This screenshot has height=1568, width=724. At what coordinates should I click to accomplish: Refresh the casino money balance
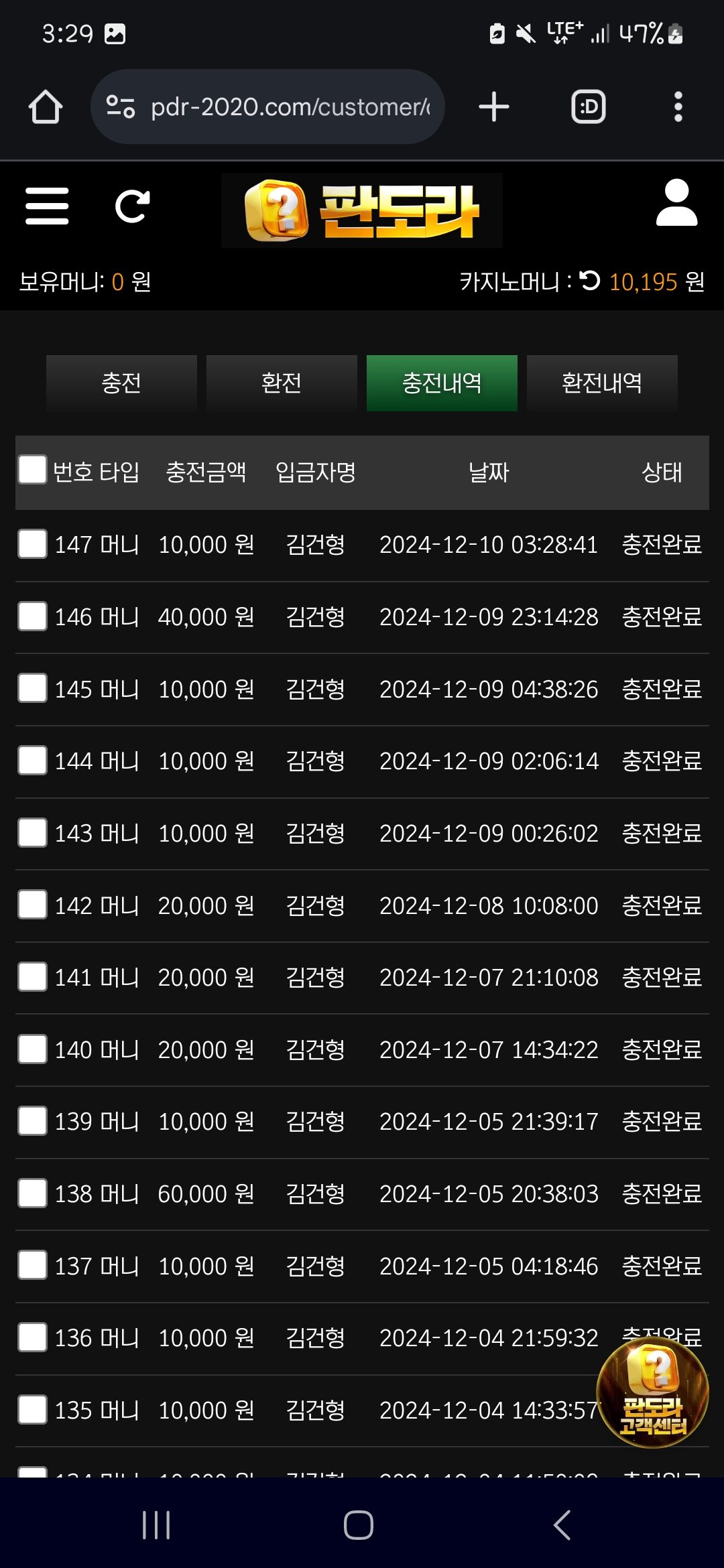(x=590, y=281)
